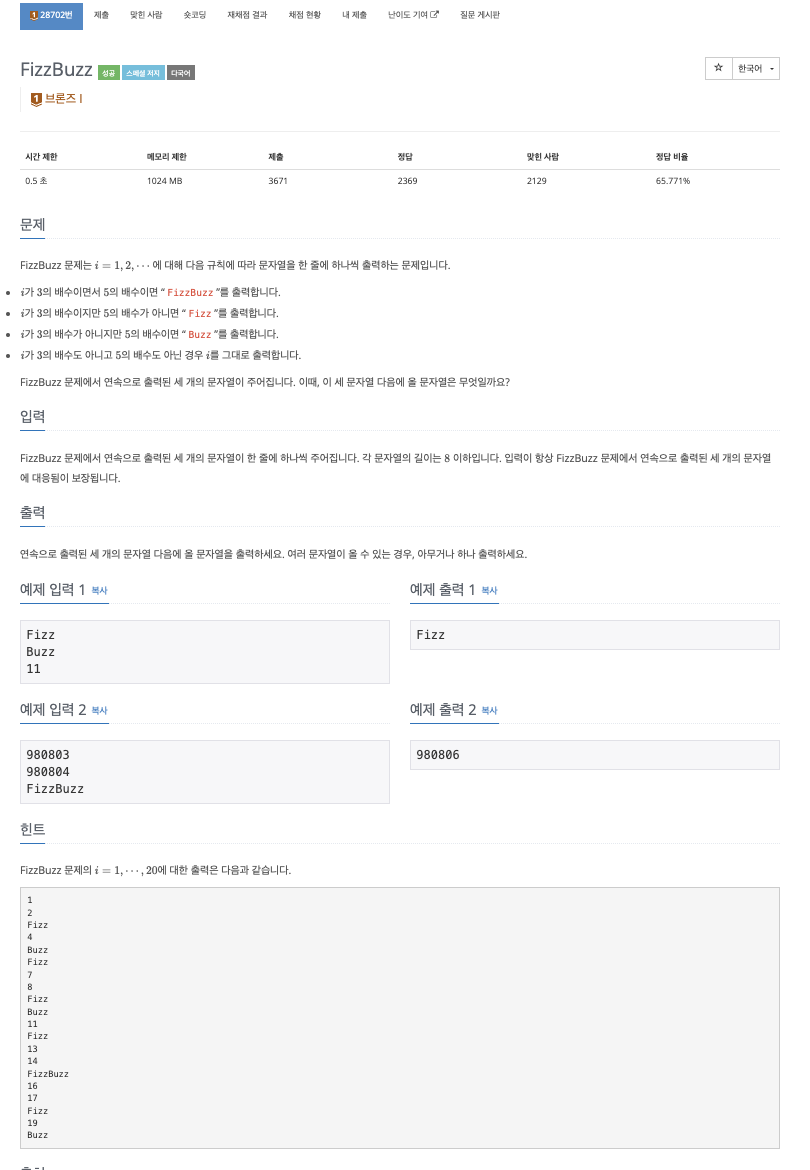Image resolution: width=810 pixels, height=1170 pixels.
Task: Open the 재채점 결과 tab
Action: (x=247, y=16)
